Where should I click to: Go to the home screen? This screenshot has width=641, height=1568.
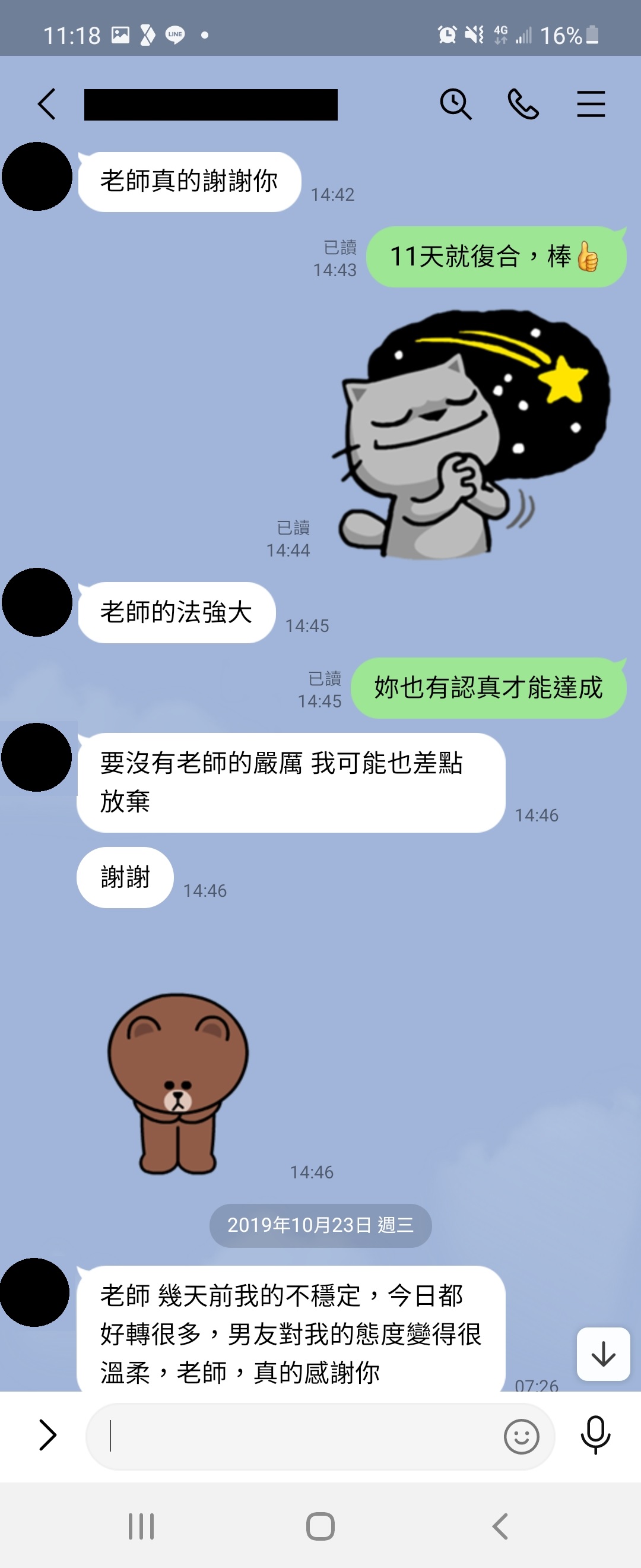[320, 1526]
